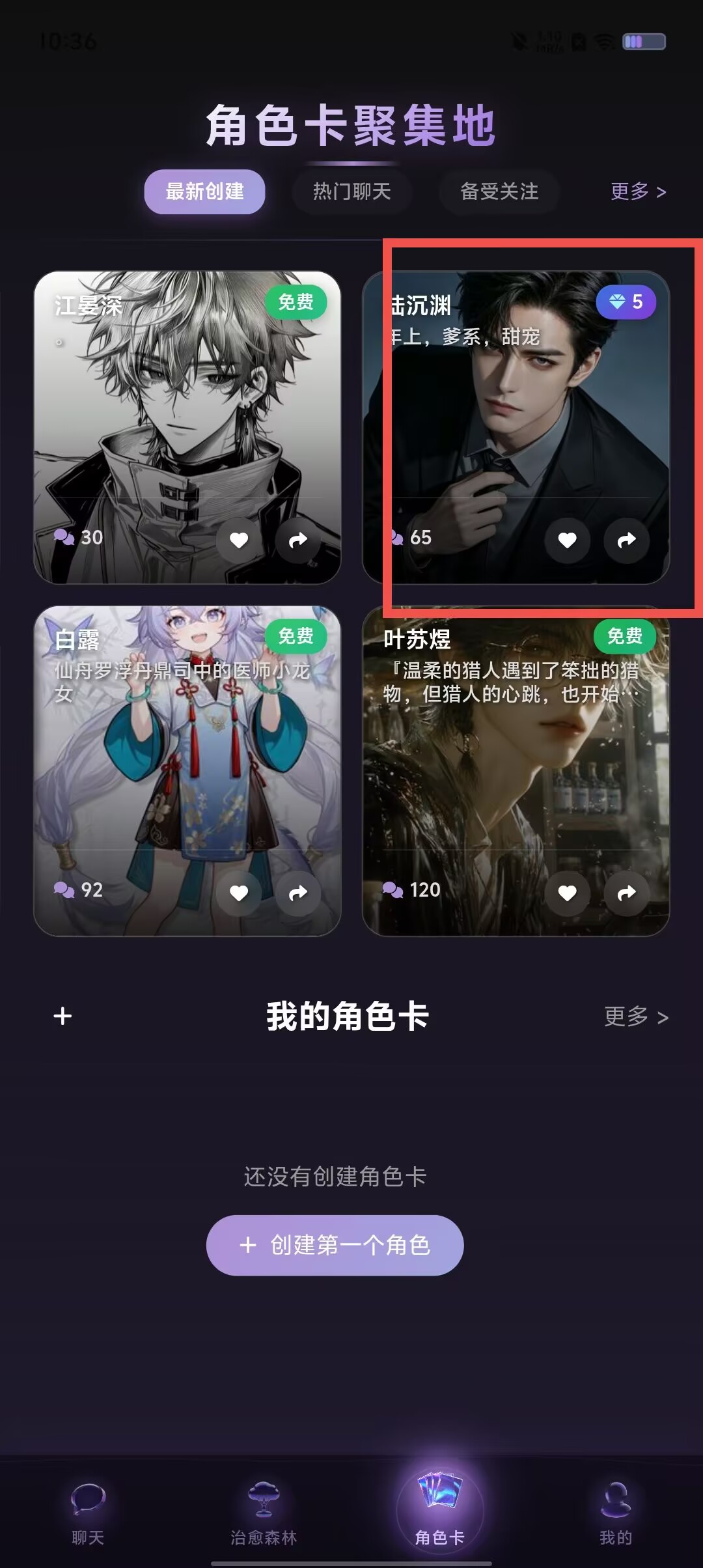Open the 江晏深 character card

point(187,427)
